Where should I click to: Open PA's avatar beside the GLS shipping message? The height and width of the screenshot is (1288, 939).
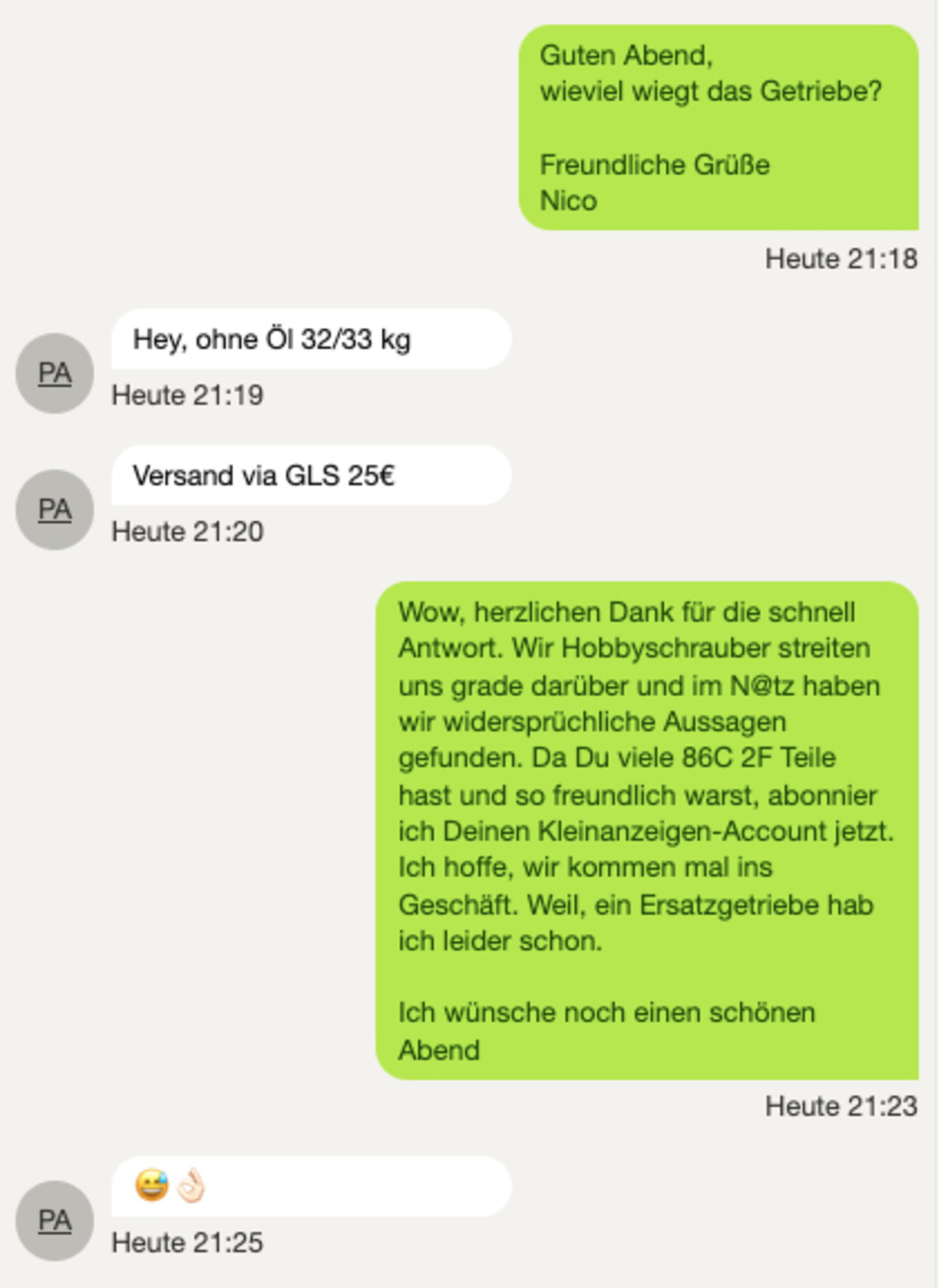pyautogui.click(x=54, y=510)
